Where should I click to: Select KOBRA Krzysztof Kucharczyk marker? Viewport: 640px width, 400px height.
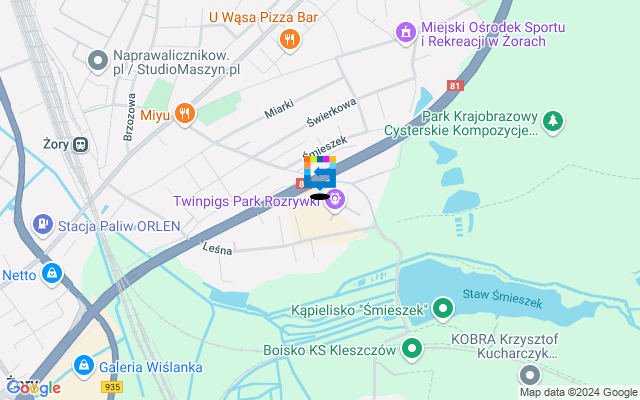[x=530, y=375]
